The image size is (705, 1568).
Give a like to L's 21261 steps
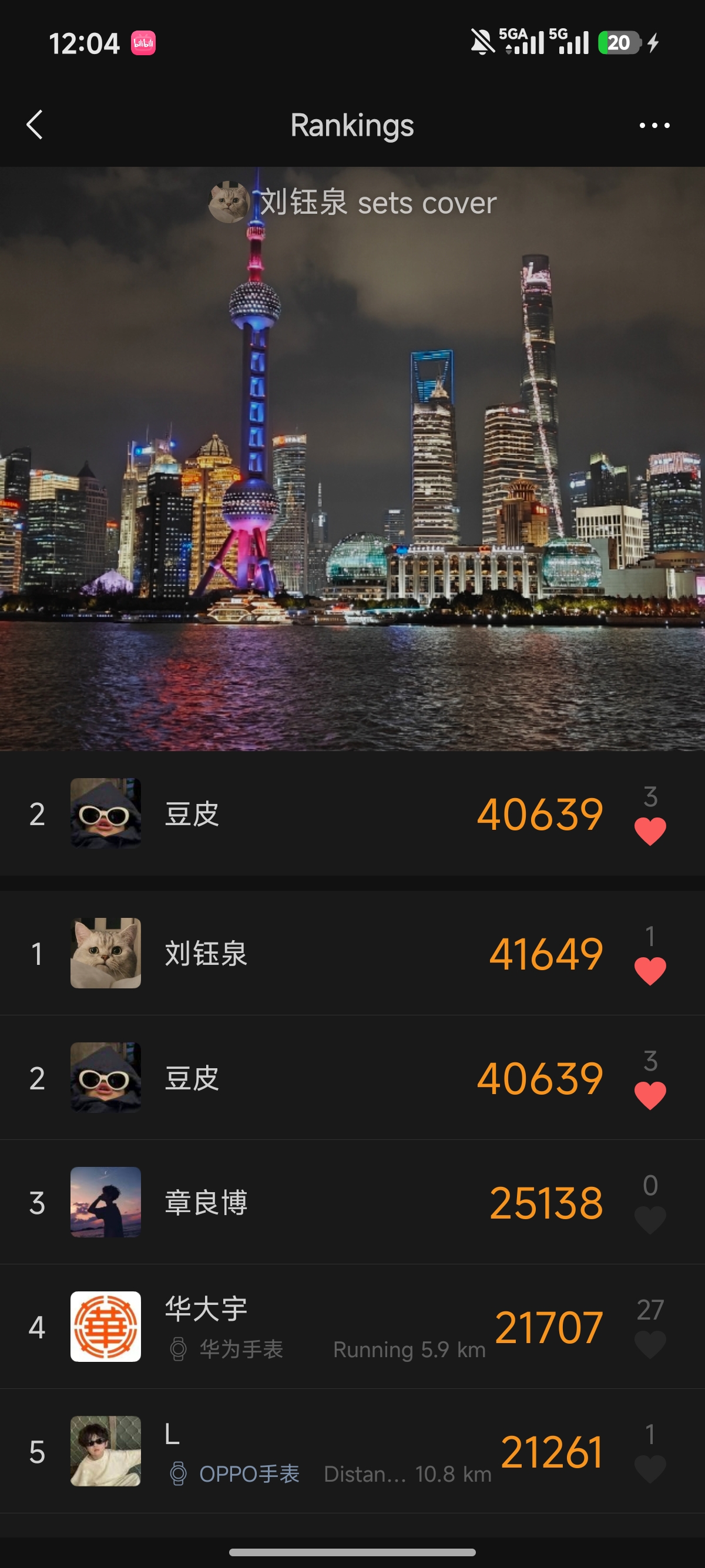[x=650, y=1469]
